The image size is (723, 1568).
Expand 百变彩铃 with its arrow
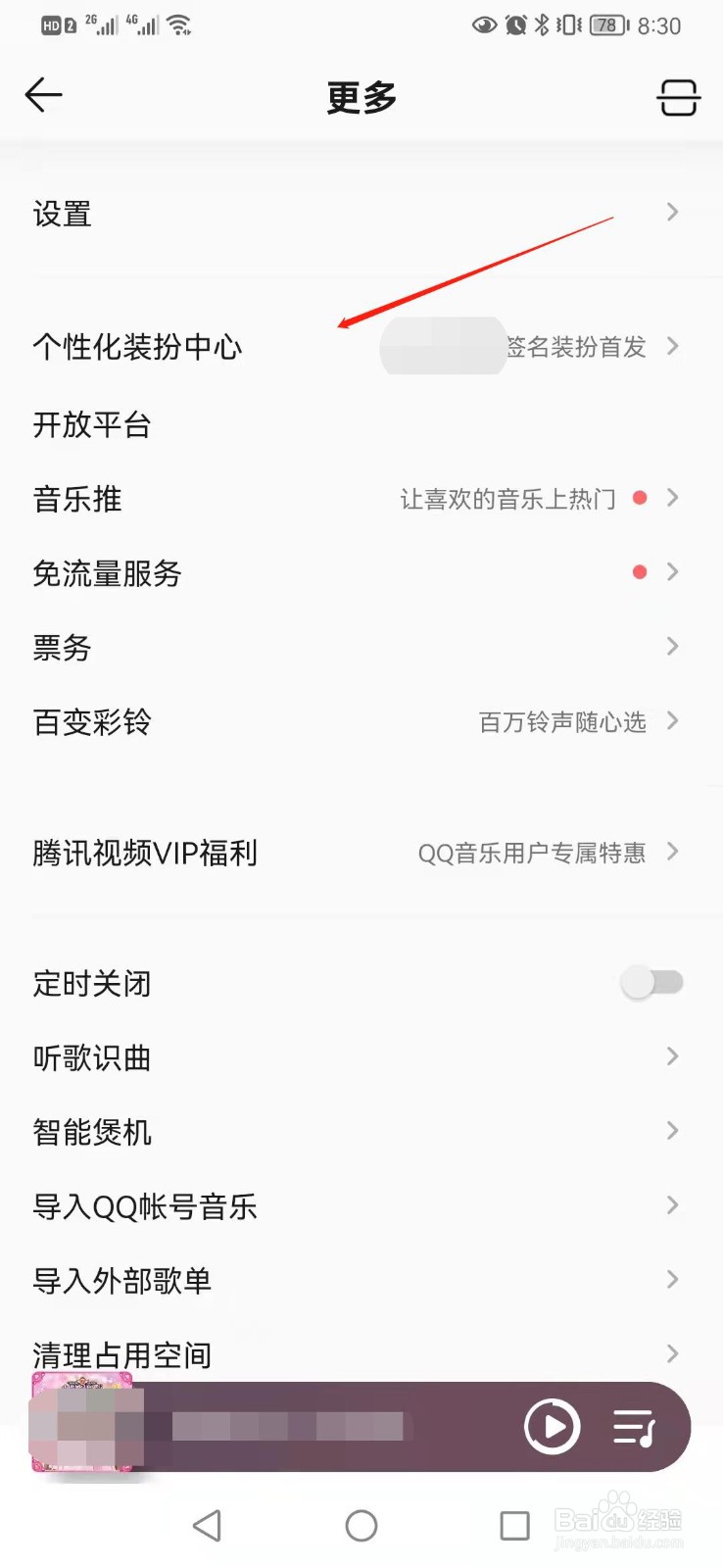pyautogui.click(x=672, y=721)
